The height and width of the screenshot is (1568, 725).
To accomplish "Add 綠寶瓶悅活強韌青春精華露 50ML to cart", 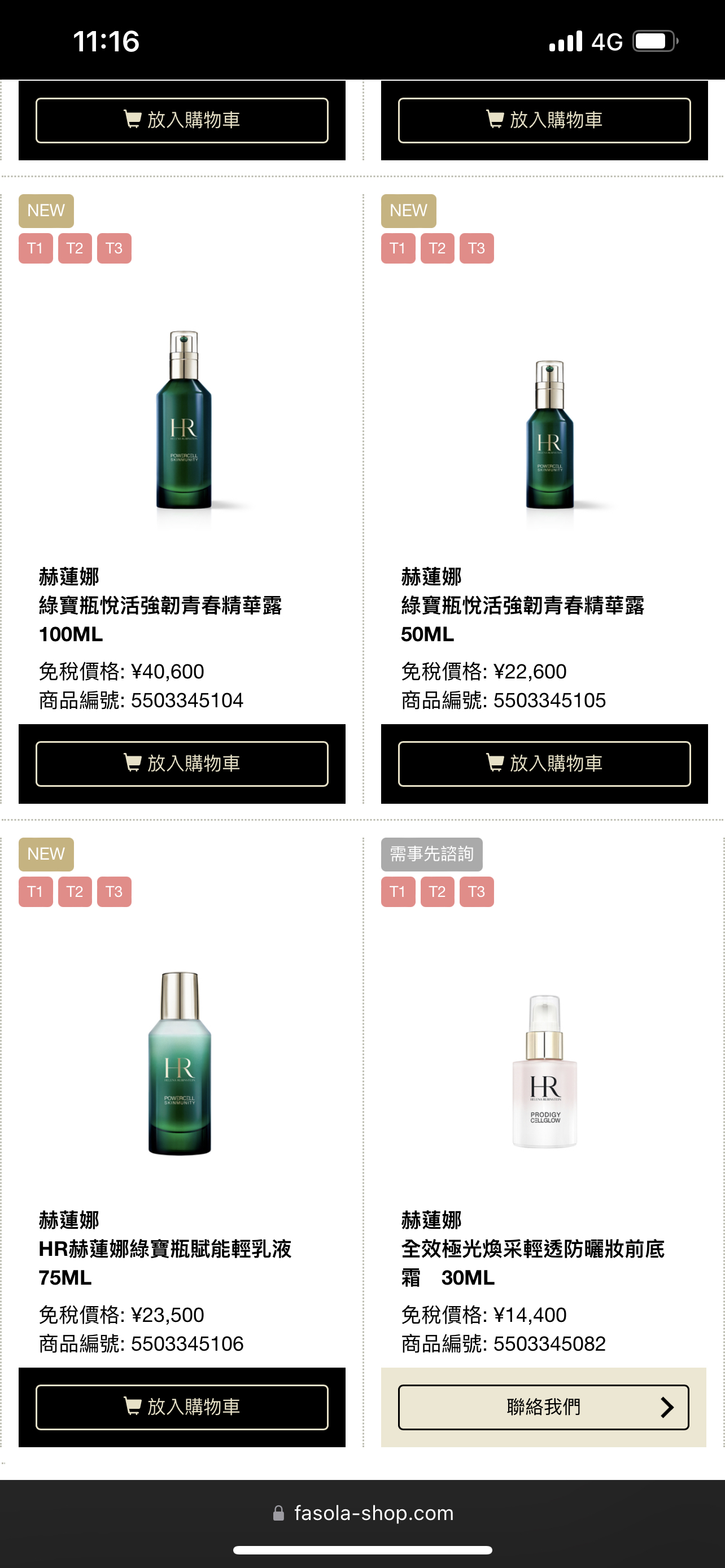I will tap(544, 763).
